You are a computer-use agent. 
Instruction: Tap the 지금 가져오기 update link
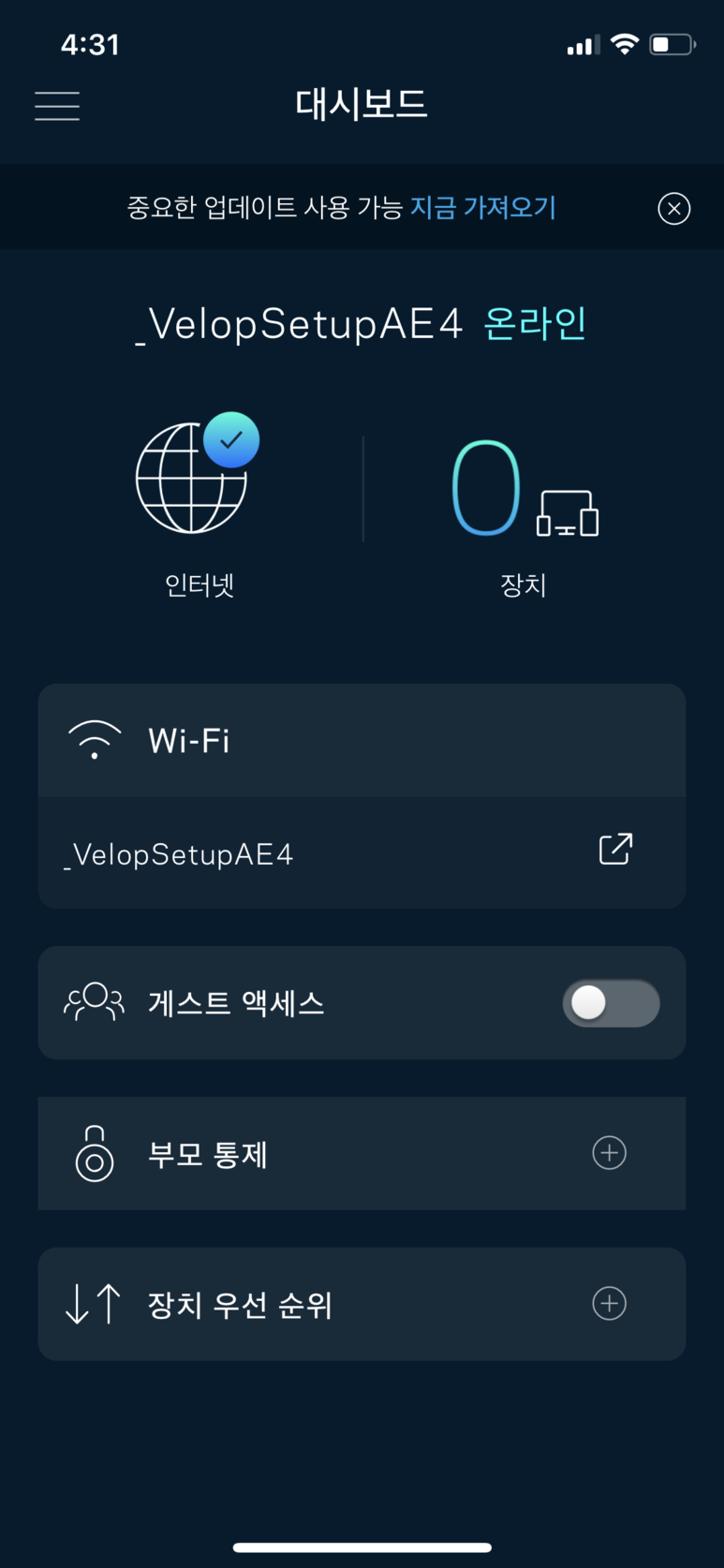[483, 207]
